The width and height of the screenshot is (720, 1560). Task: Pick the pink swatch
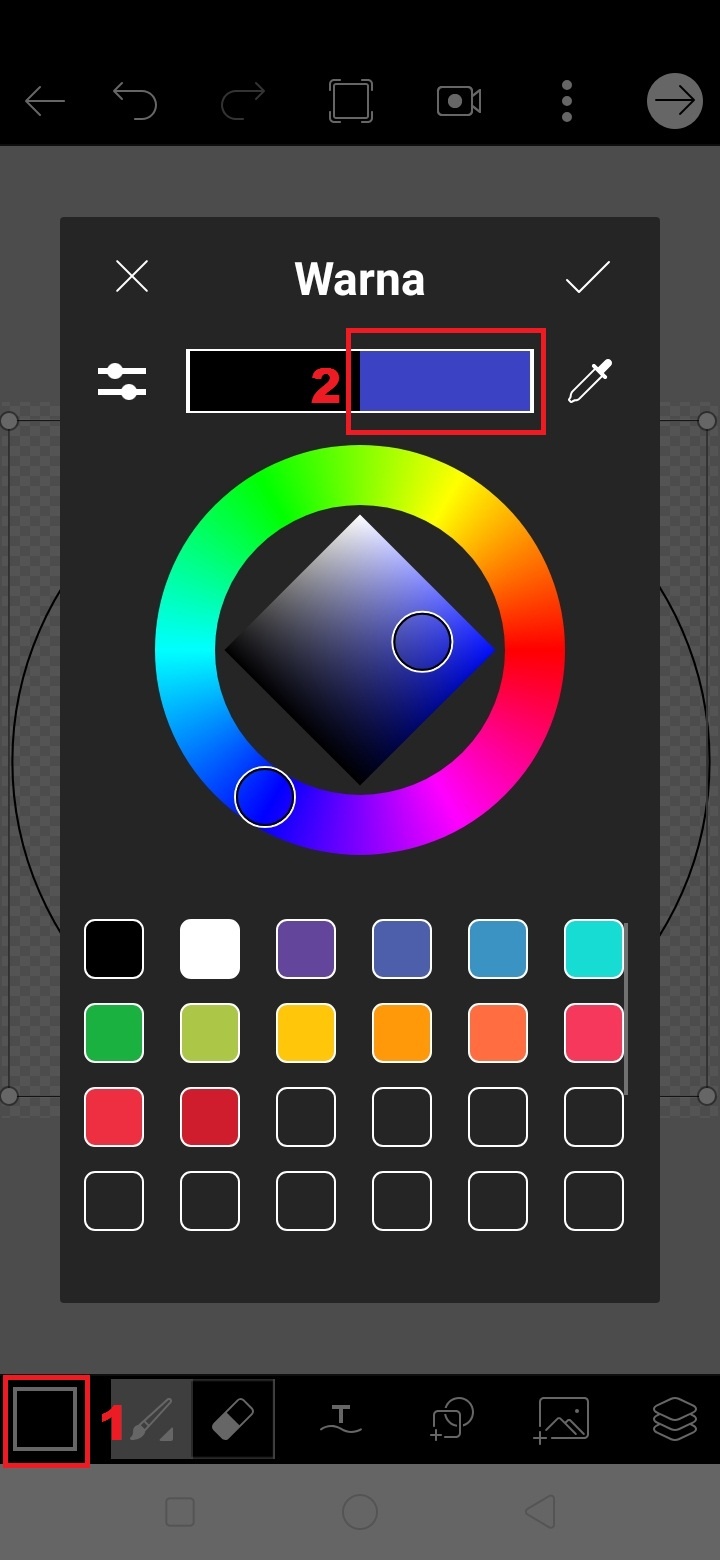coord(594,1033)
